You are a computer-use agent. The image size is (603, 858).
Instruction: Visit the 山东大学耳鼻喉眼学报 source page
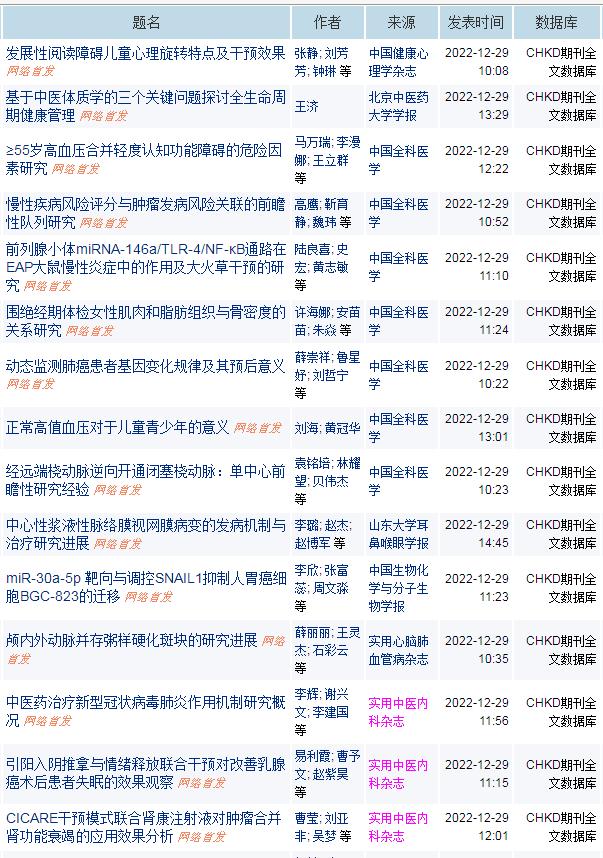click(398, 533)
